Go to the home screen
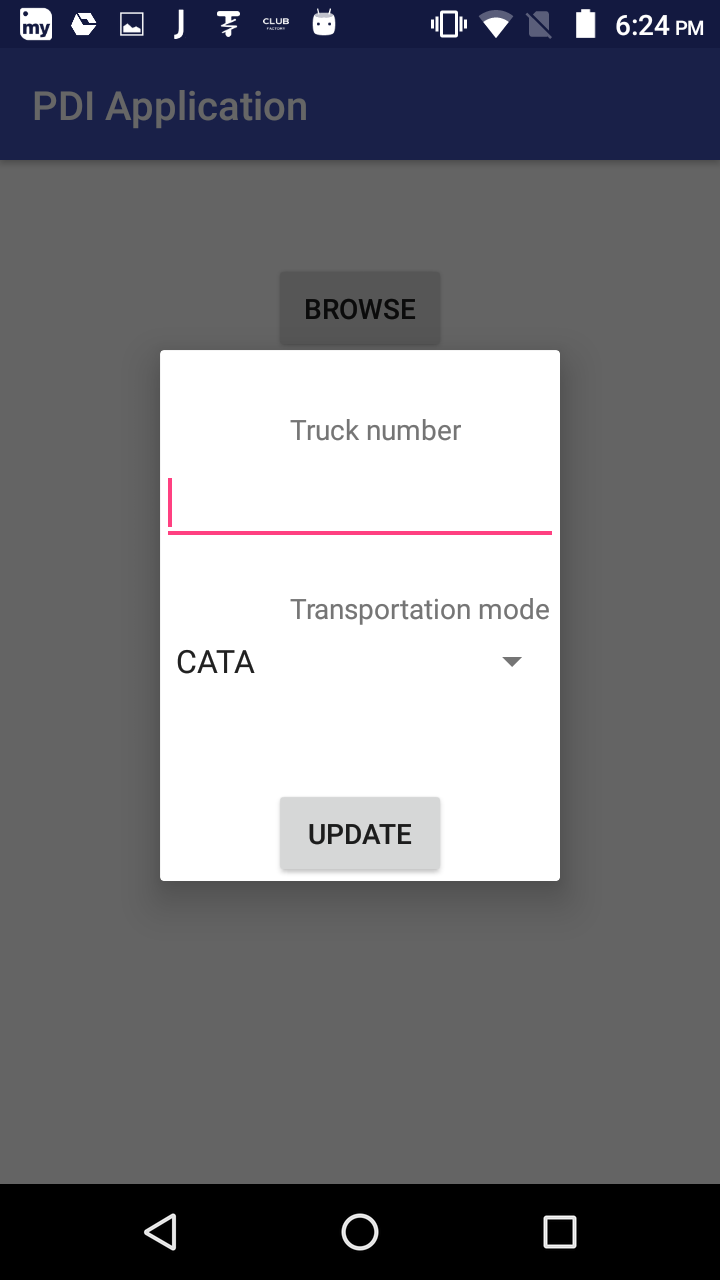Image resolution: width=720 pixels, height=1280 pixels. (360, 1232)
